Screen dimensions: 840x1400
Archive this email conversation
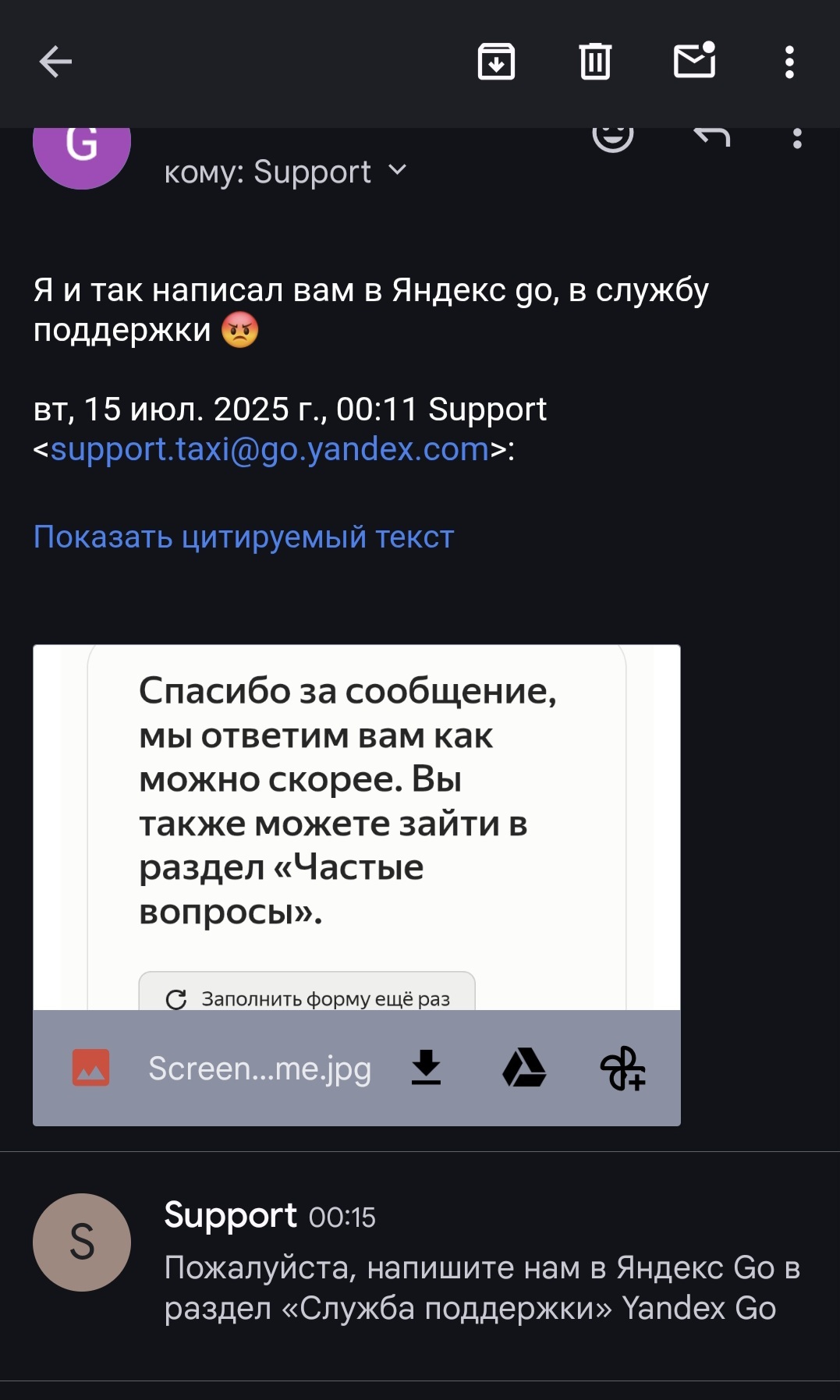pyautogui.click(x=496, y=62)
